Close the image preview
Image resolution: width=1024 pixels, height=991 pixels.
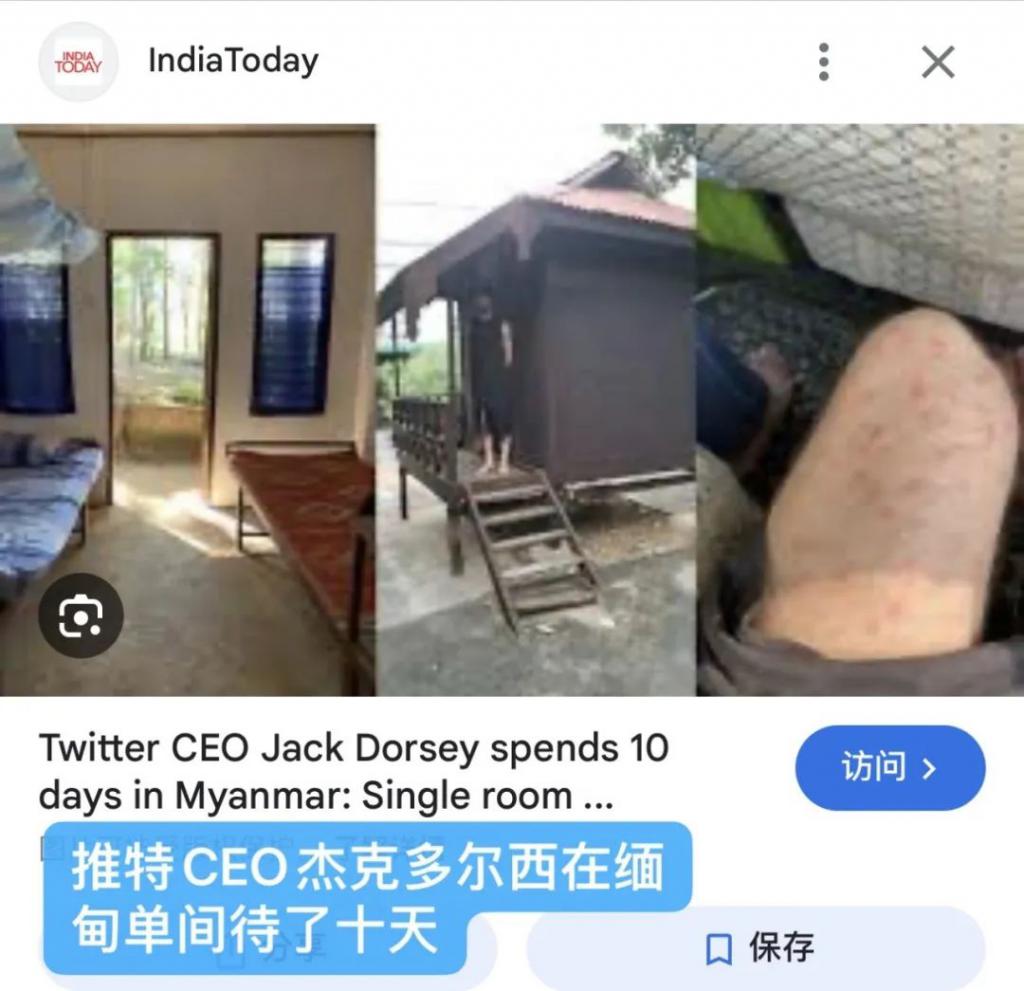937,63
